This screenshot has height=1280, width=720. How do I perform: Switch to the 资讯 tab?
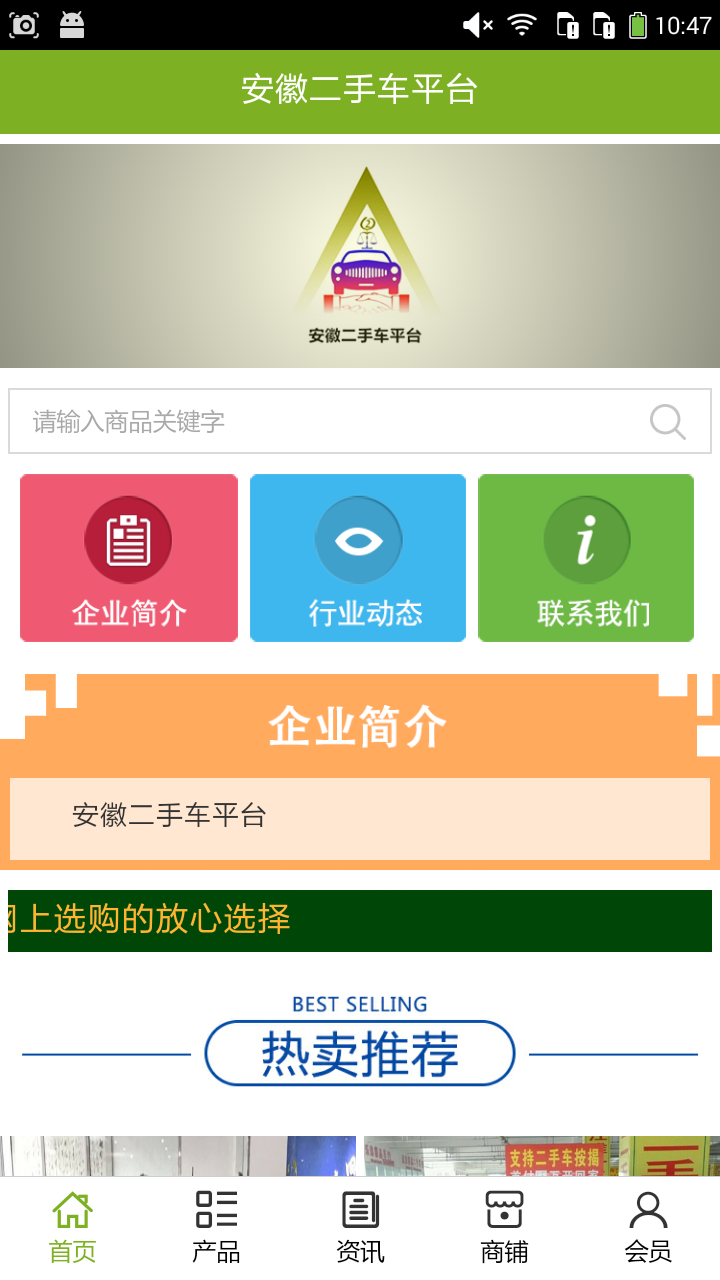click(x=360, y=1228)
